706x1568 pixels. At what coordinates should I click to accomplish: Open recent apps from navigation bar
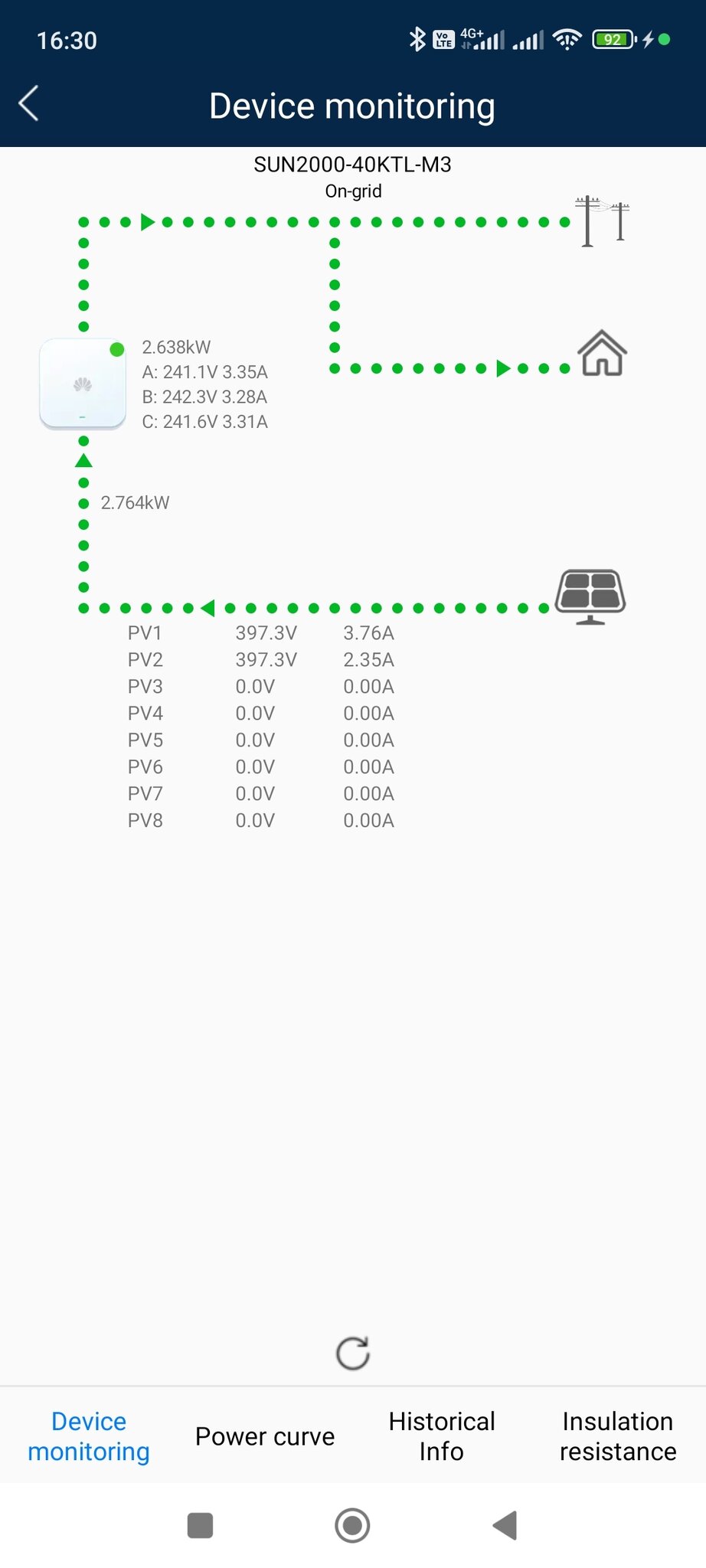point(200,1525)
